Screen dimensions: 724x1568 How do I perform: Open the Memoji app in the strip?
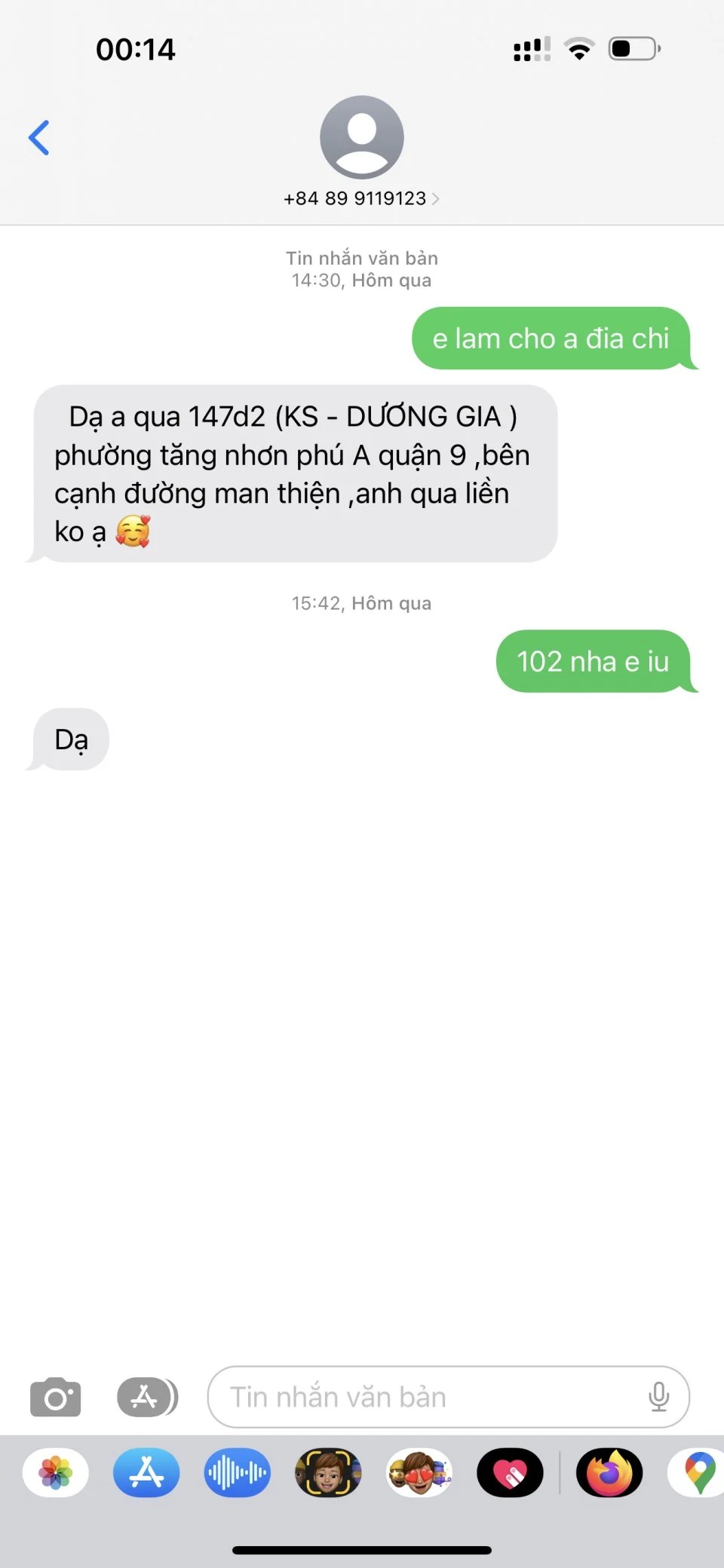[328, 1472]
